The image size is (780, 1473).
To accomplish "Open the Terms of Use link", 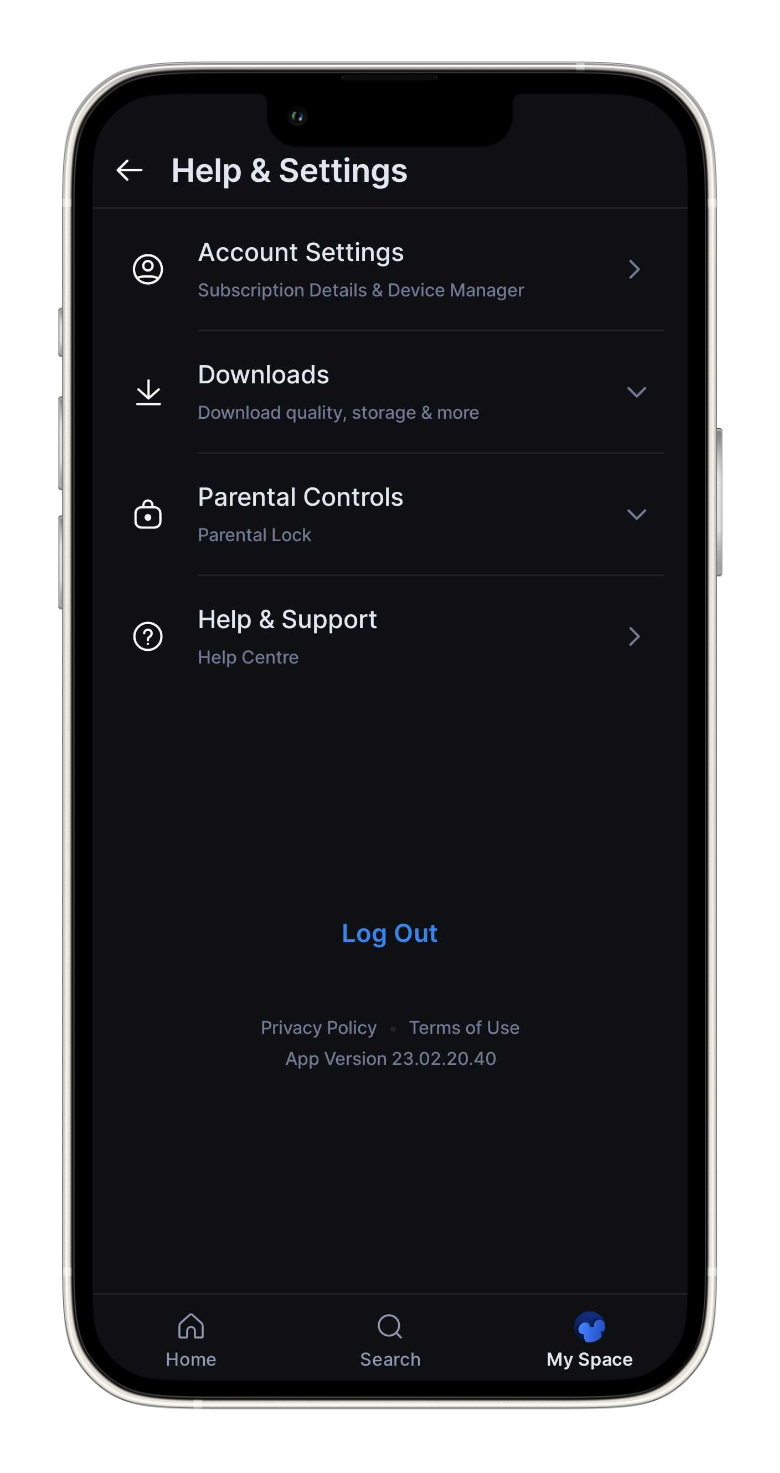I will 464,1028.
